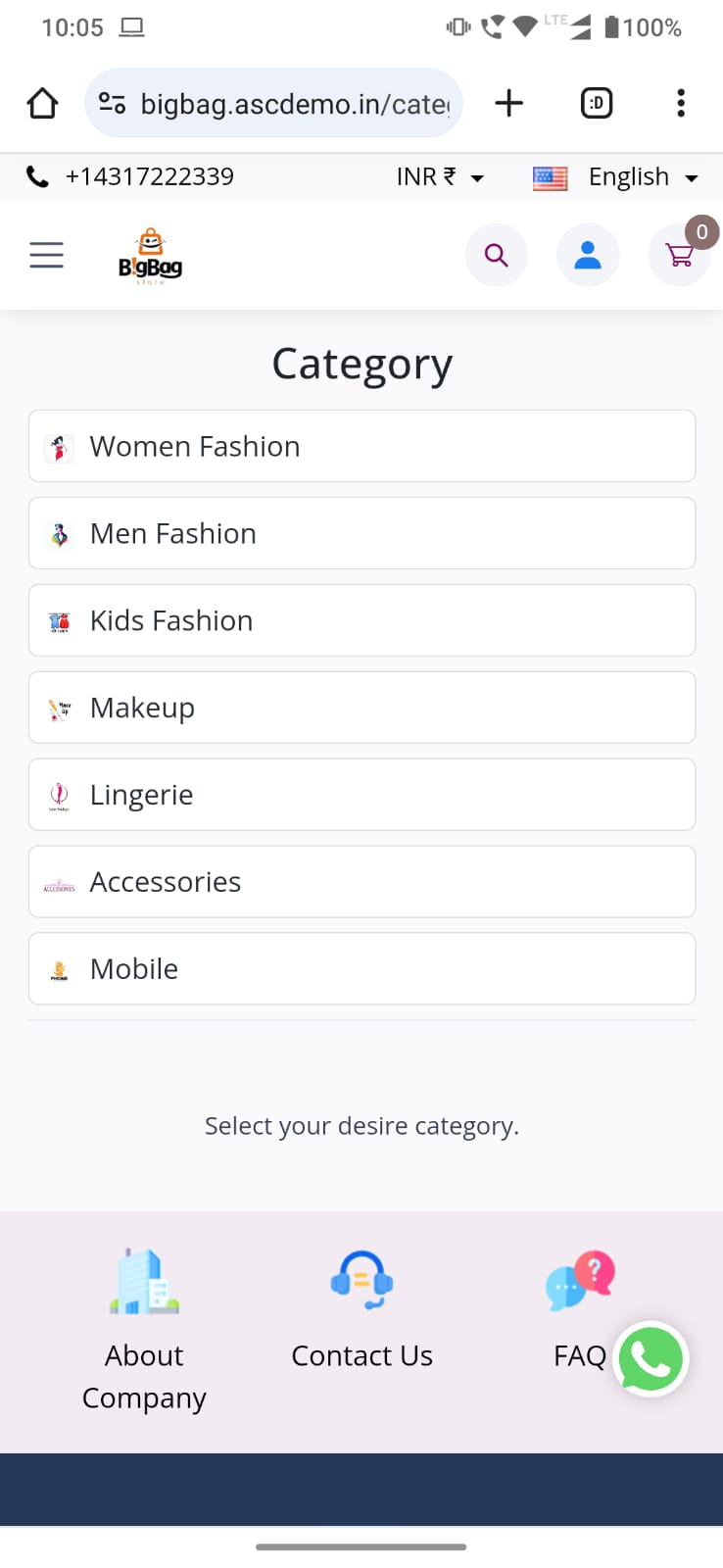Open the Makeup category
Viewport: 723px width, 1568px height.
(x=362, y=708)
